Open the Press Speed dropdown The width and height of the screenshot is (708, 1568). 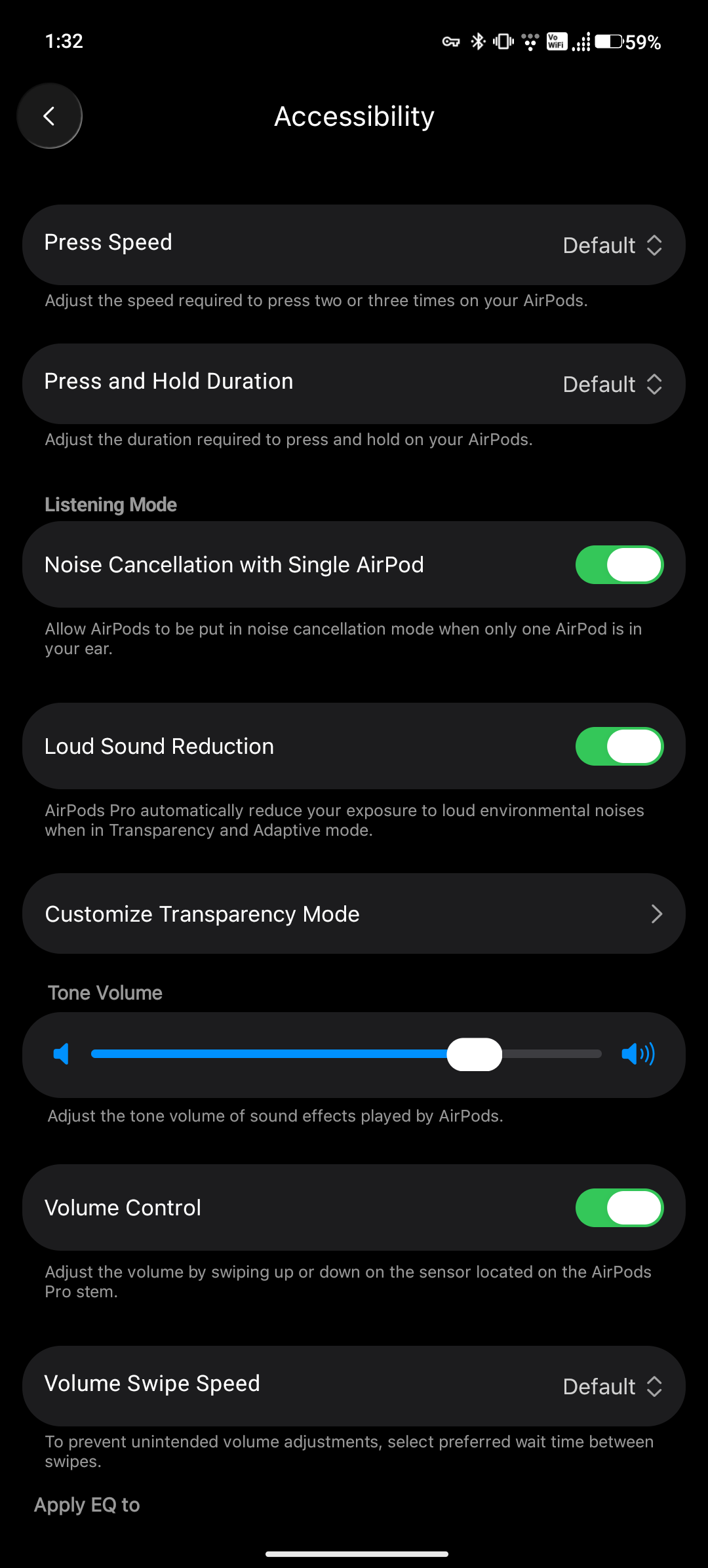pos(612,245)
